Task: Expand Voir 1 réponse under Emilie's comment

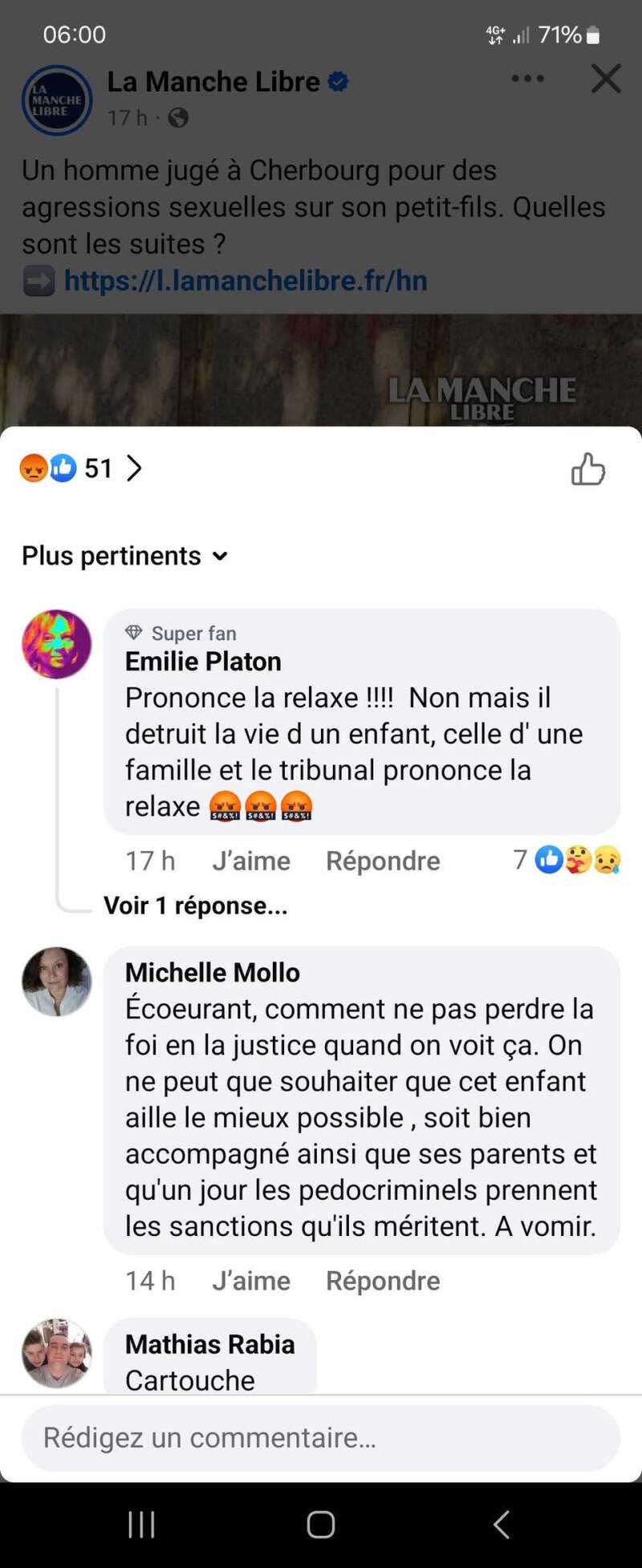Action: coord(195,906)
